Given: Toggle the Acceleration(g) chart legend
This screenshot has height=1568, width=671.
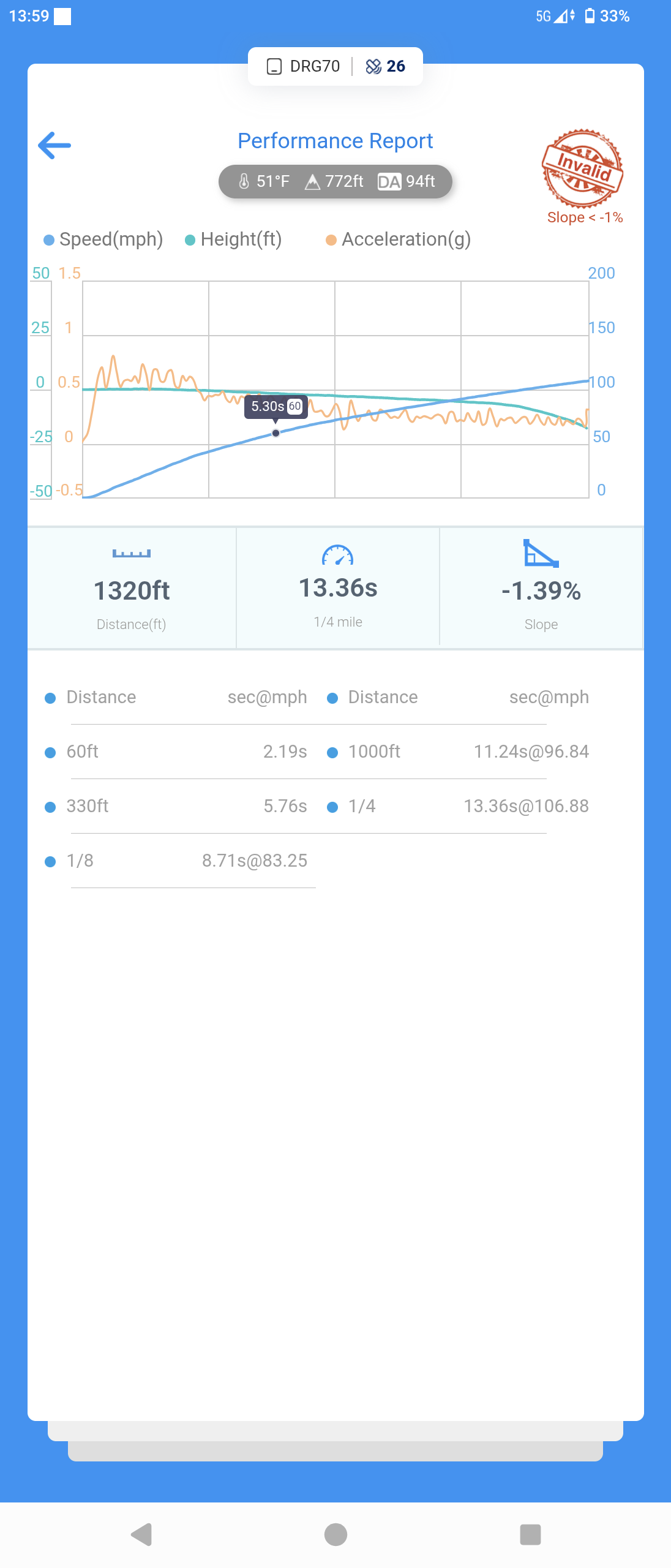Looking at the screenshot, I should [398, 239].
